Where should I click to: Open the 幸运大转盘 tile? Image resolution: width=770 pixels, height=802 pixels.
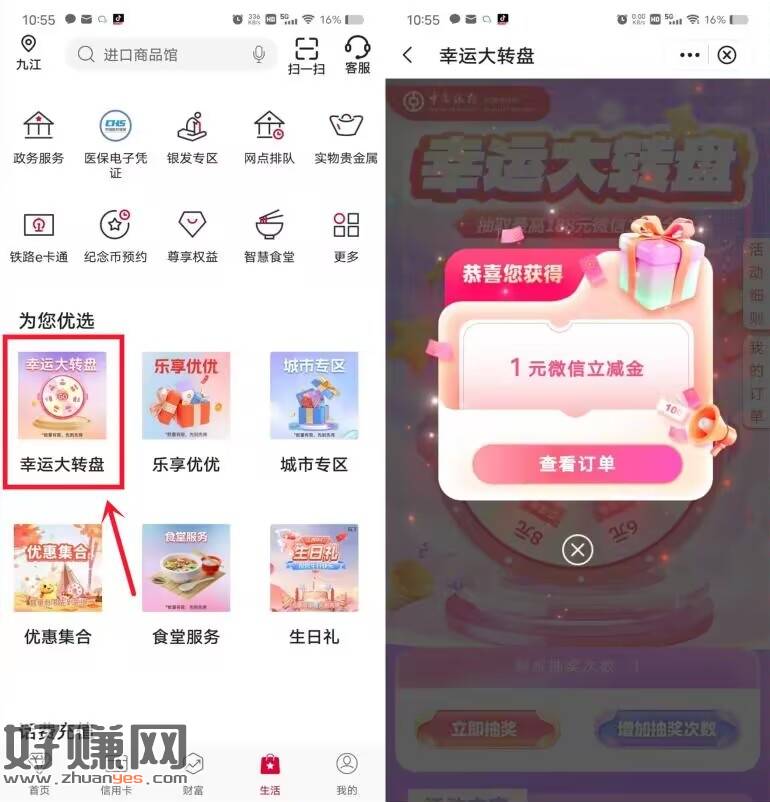(x=62, y=411)
